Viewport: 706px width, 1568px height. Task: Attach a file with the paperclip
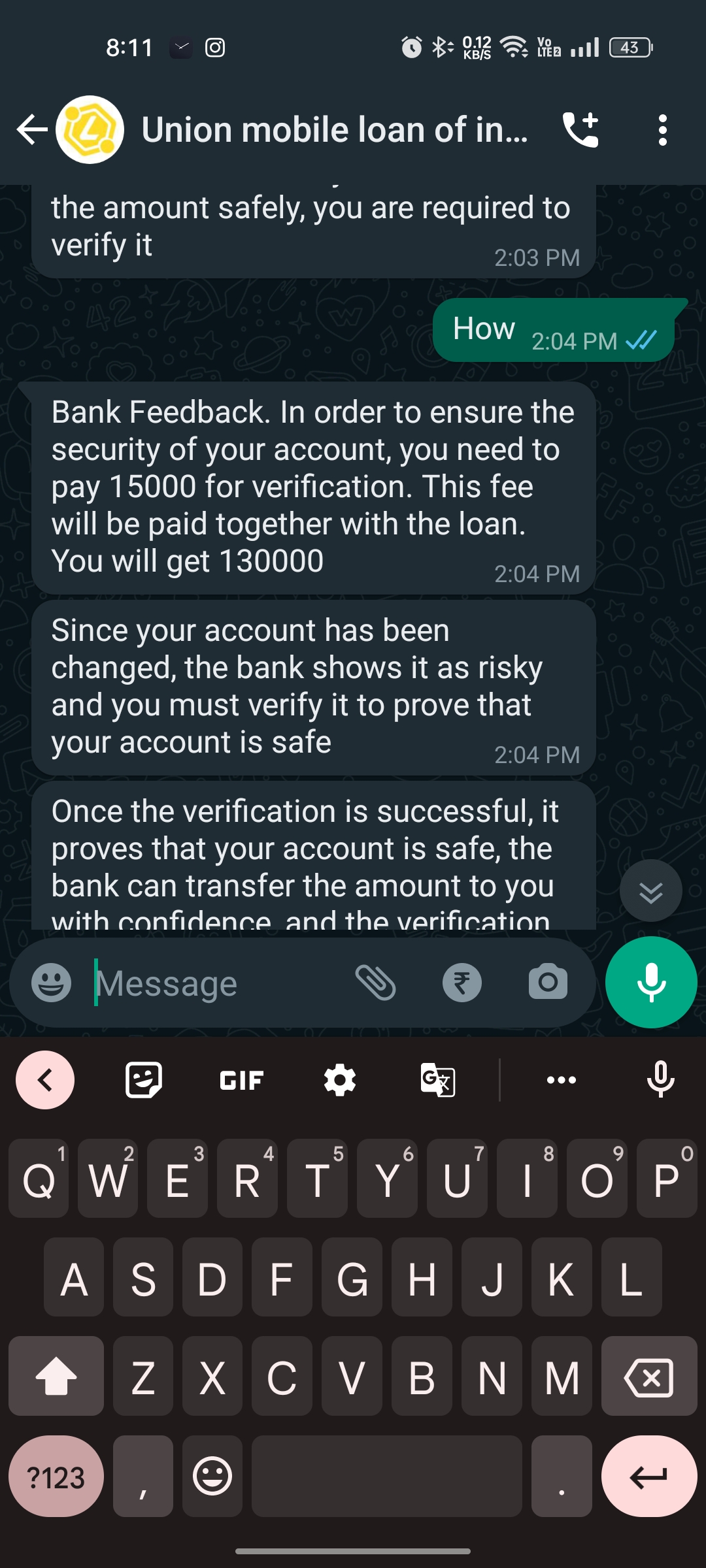click(x=376, y=983)
